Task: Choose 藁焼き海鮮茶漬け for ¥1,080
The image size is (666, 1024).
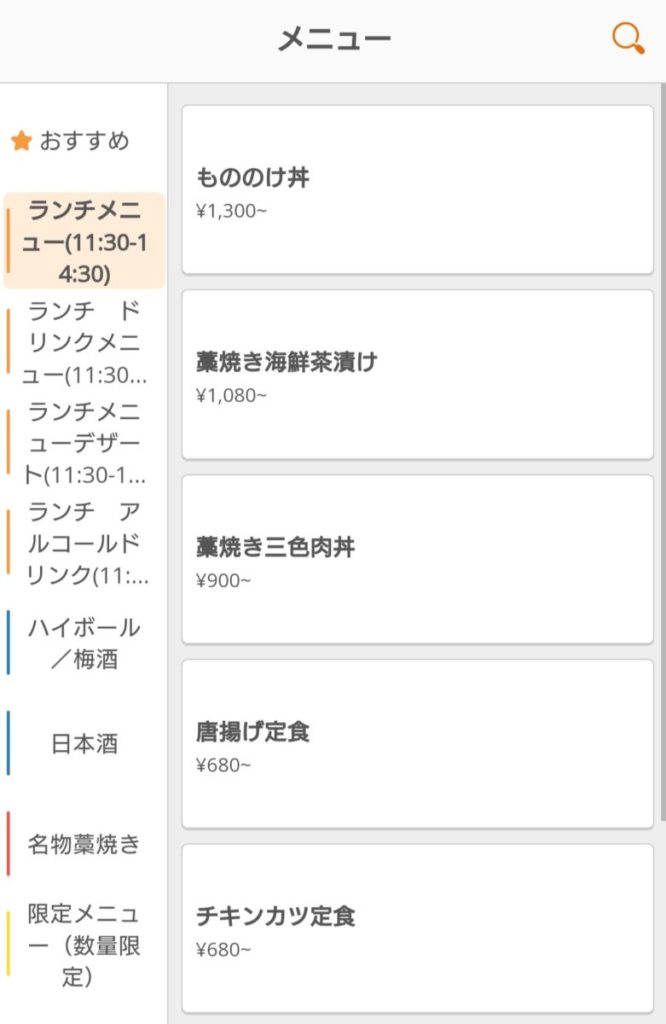Action: [x=417, y=374]
